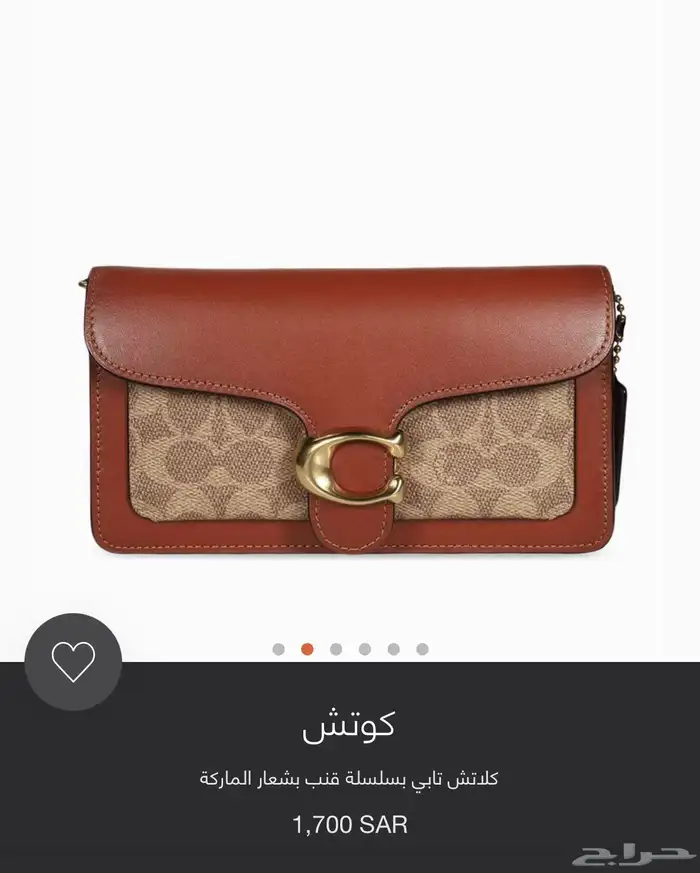Viewport: 700px width, 873px height.
Task: Open the Coach Tabby clutch photo
Action: (350, 410)
